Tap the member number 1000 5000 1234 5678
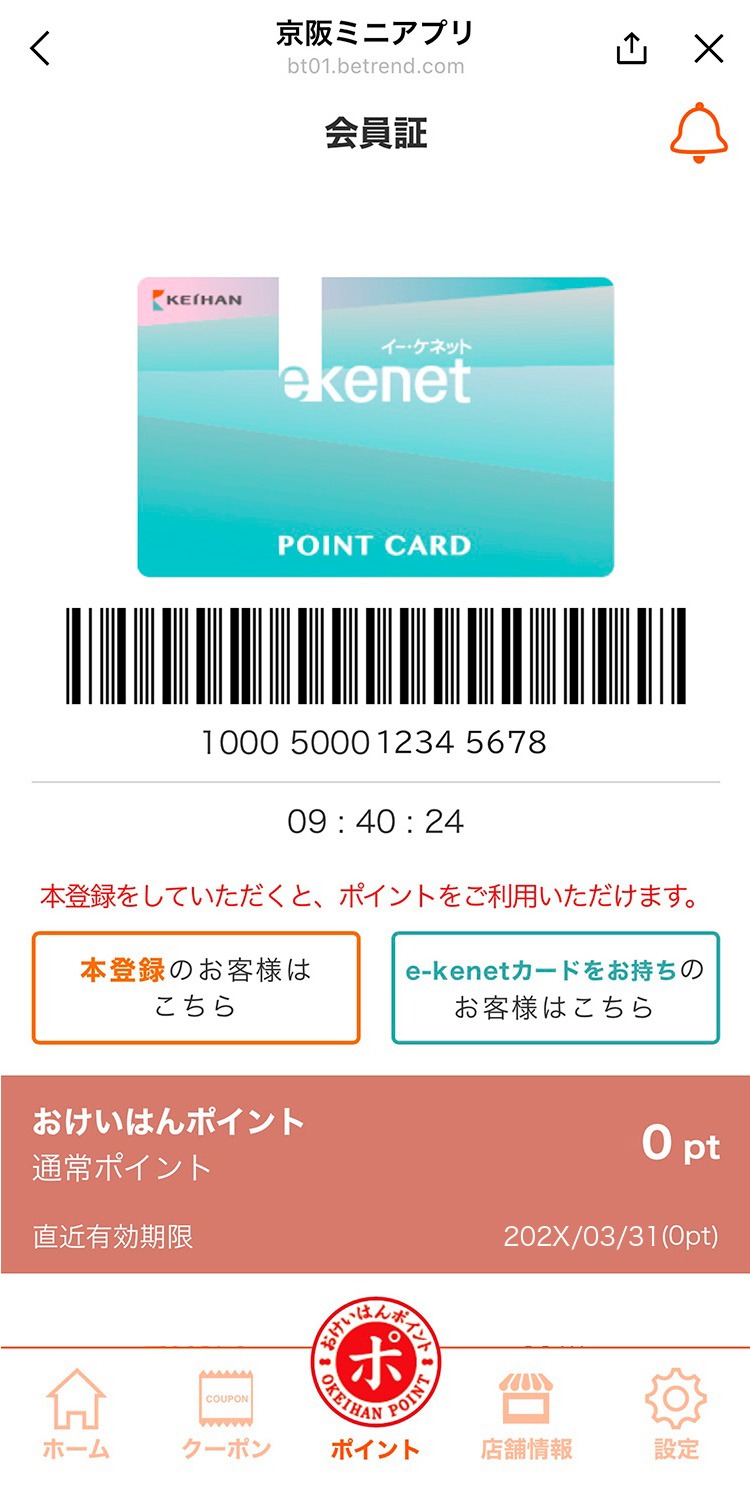Image resolution: width=750 pixels, height=1500 pixels. click(375, 742)
